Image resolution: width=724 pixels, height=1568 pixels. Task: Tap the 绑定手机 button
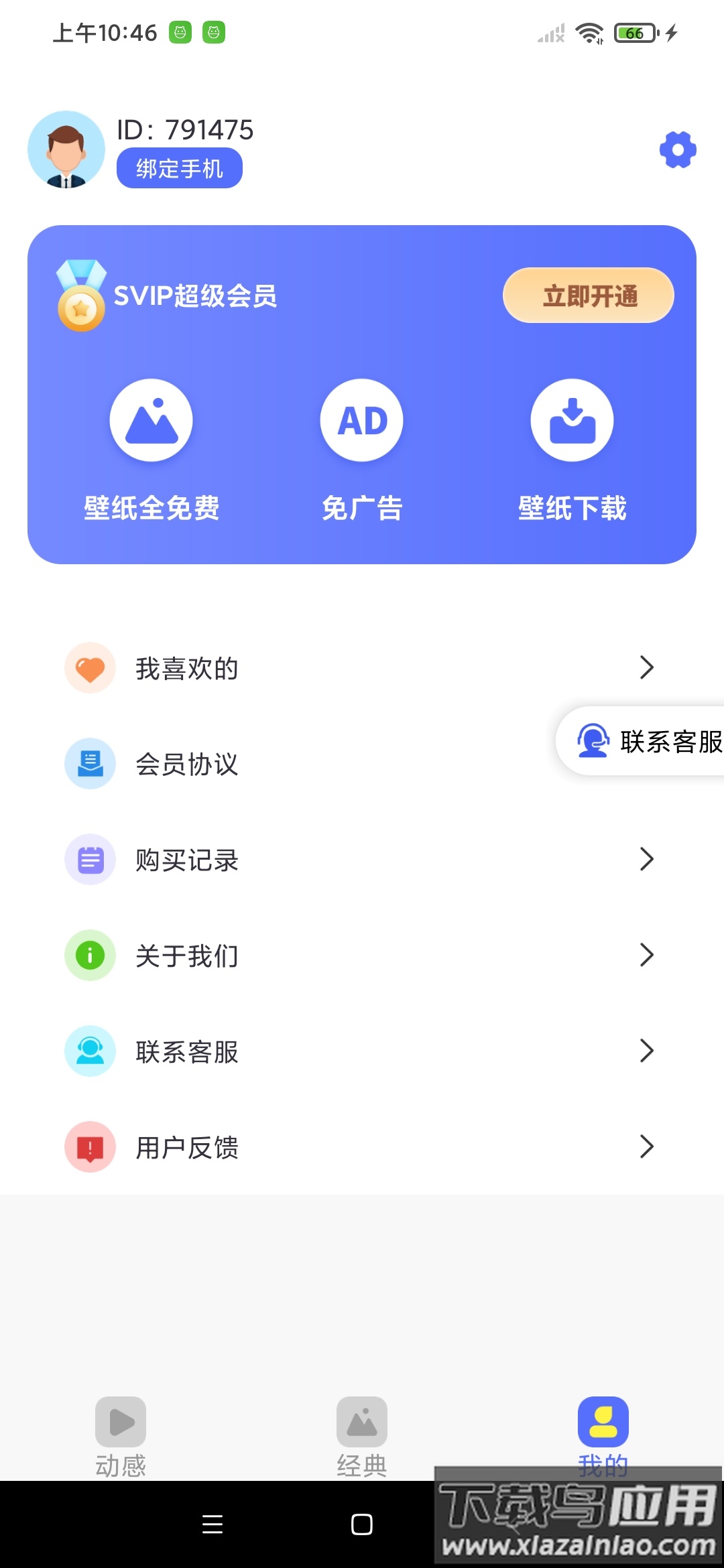[x=179, y=168]
